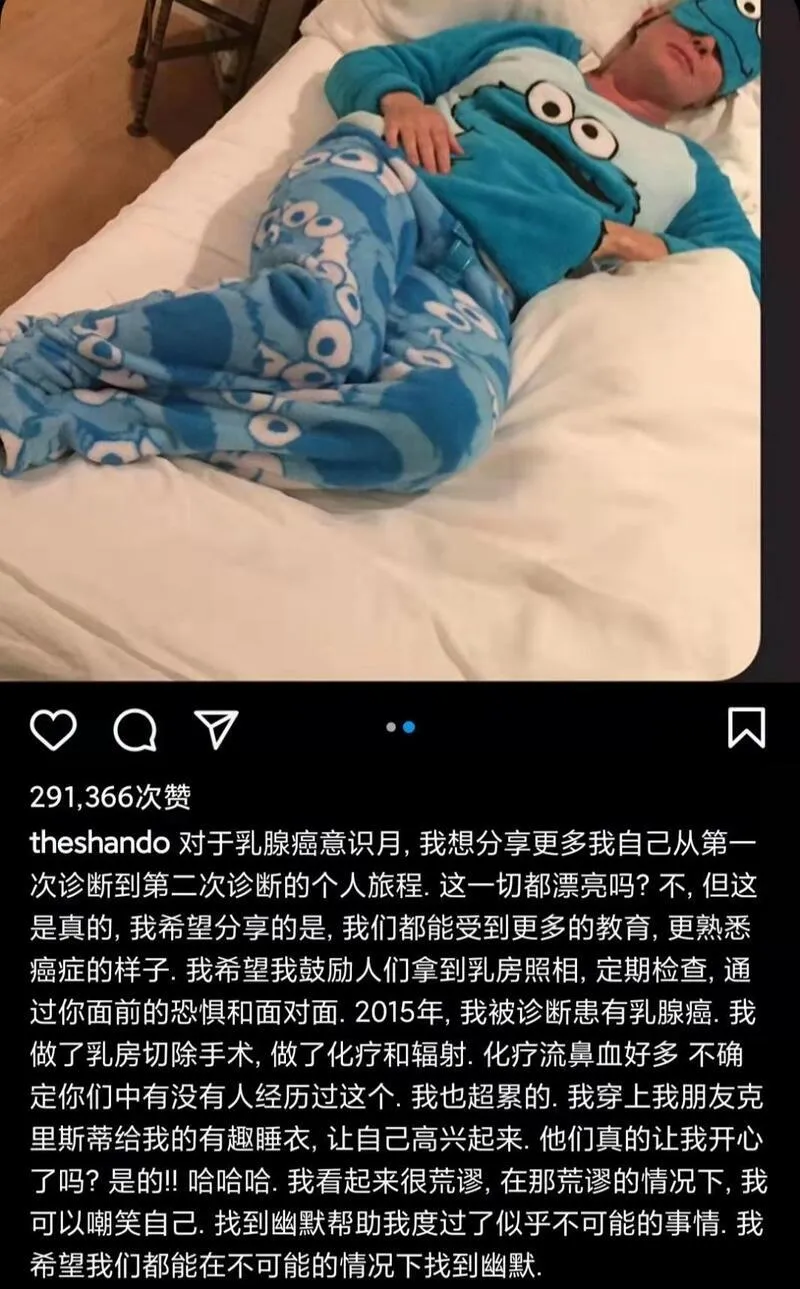Tap the Cookie Monster pajama photo

380,340
